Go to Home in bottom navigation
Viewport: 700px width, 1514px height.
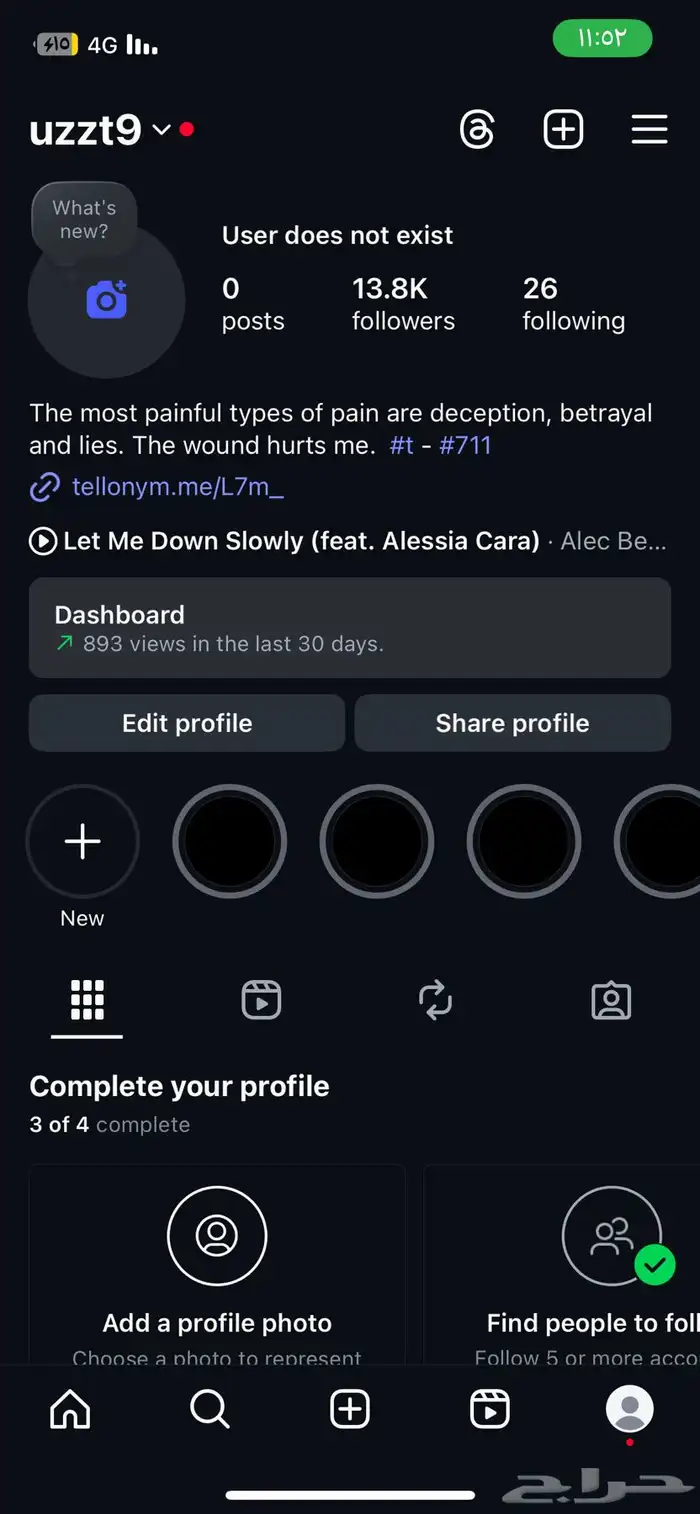click(x=70, y=1410)
